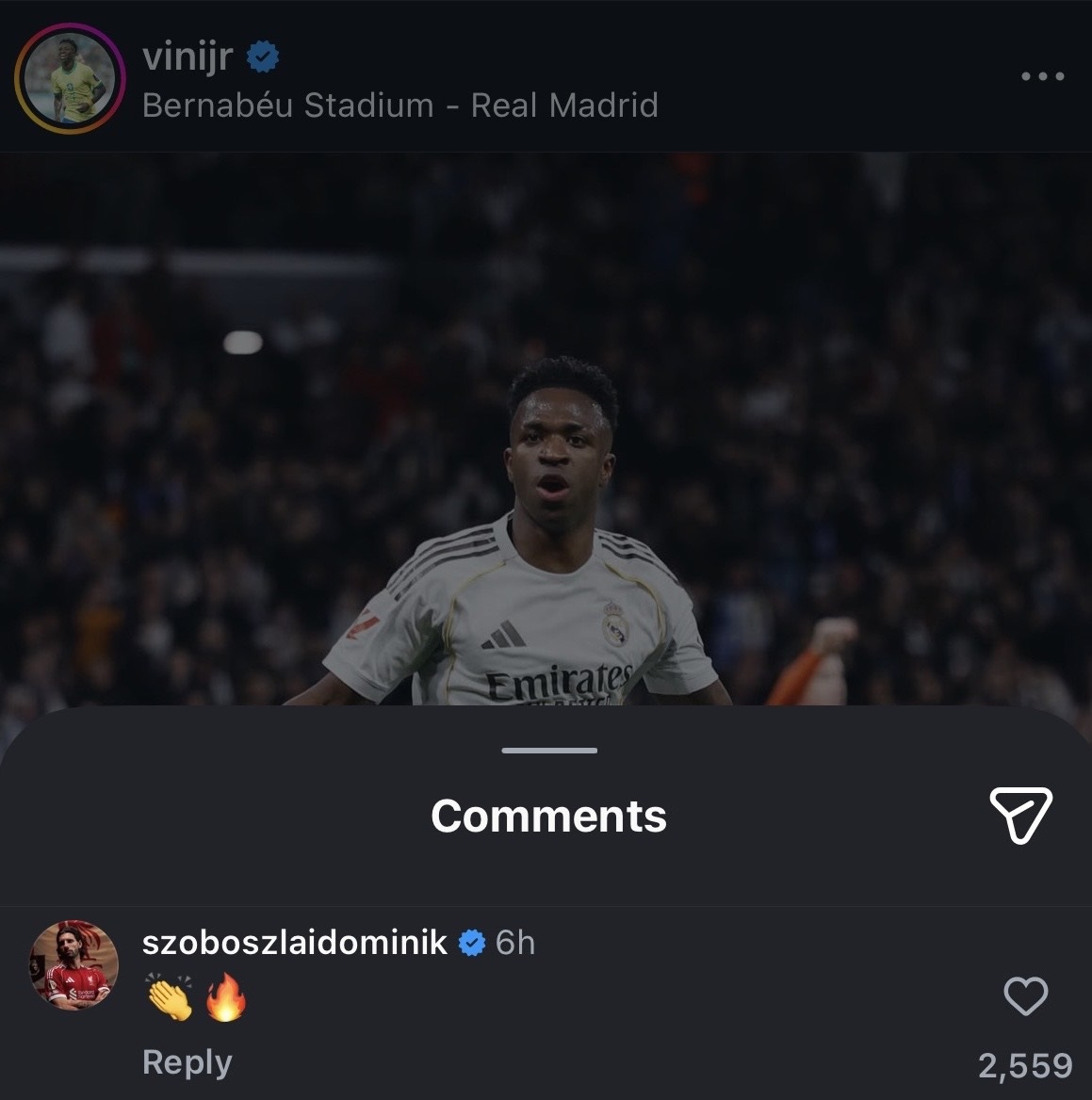Reply to szoboszlaidominik's comment

(x=187, y=1062)
